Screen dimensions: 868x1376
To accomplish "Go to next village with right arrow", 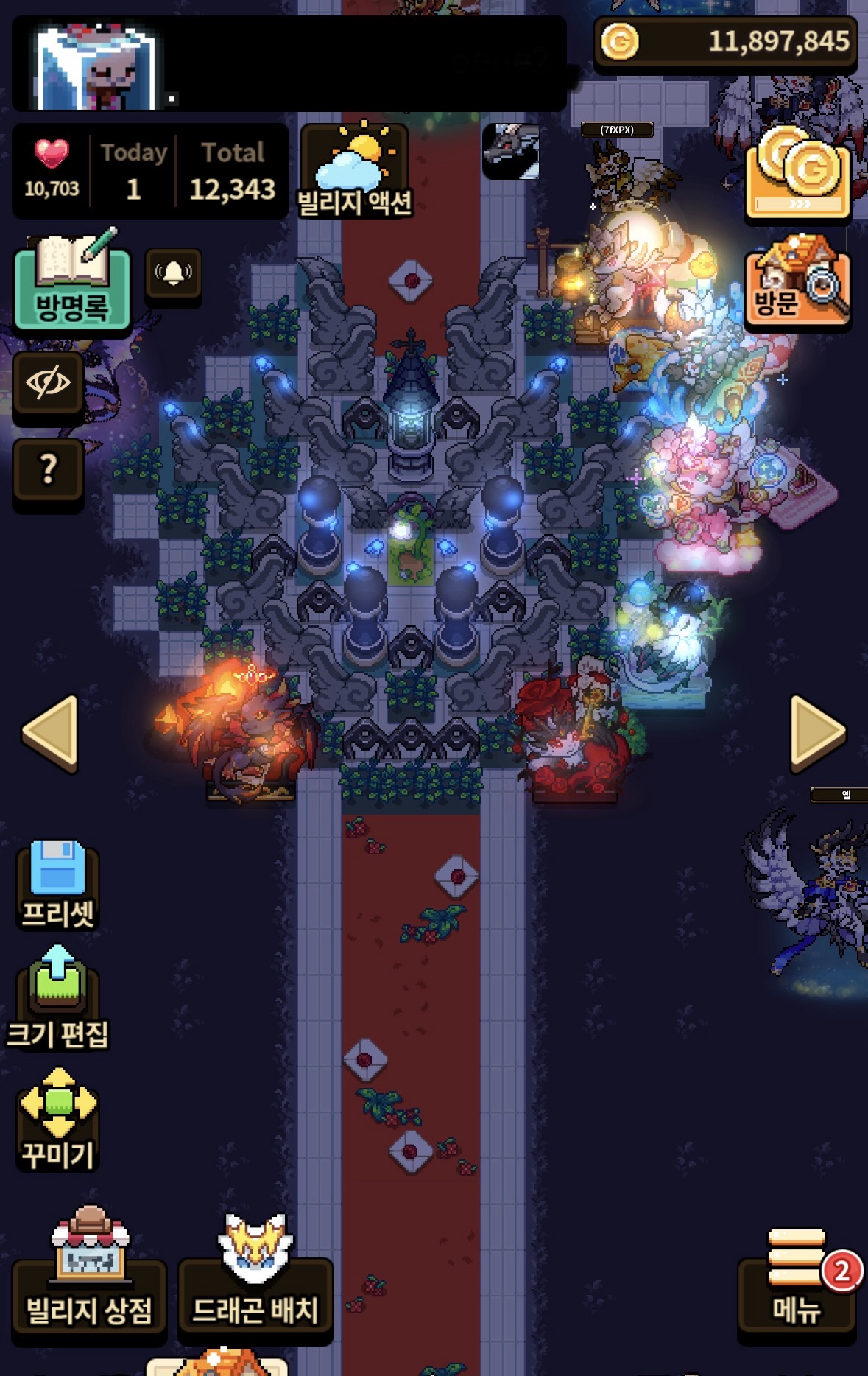I will 817,732.
